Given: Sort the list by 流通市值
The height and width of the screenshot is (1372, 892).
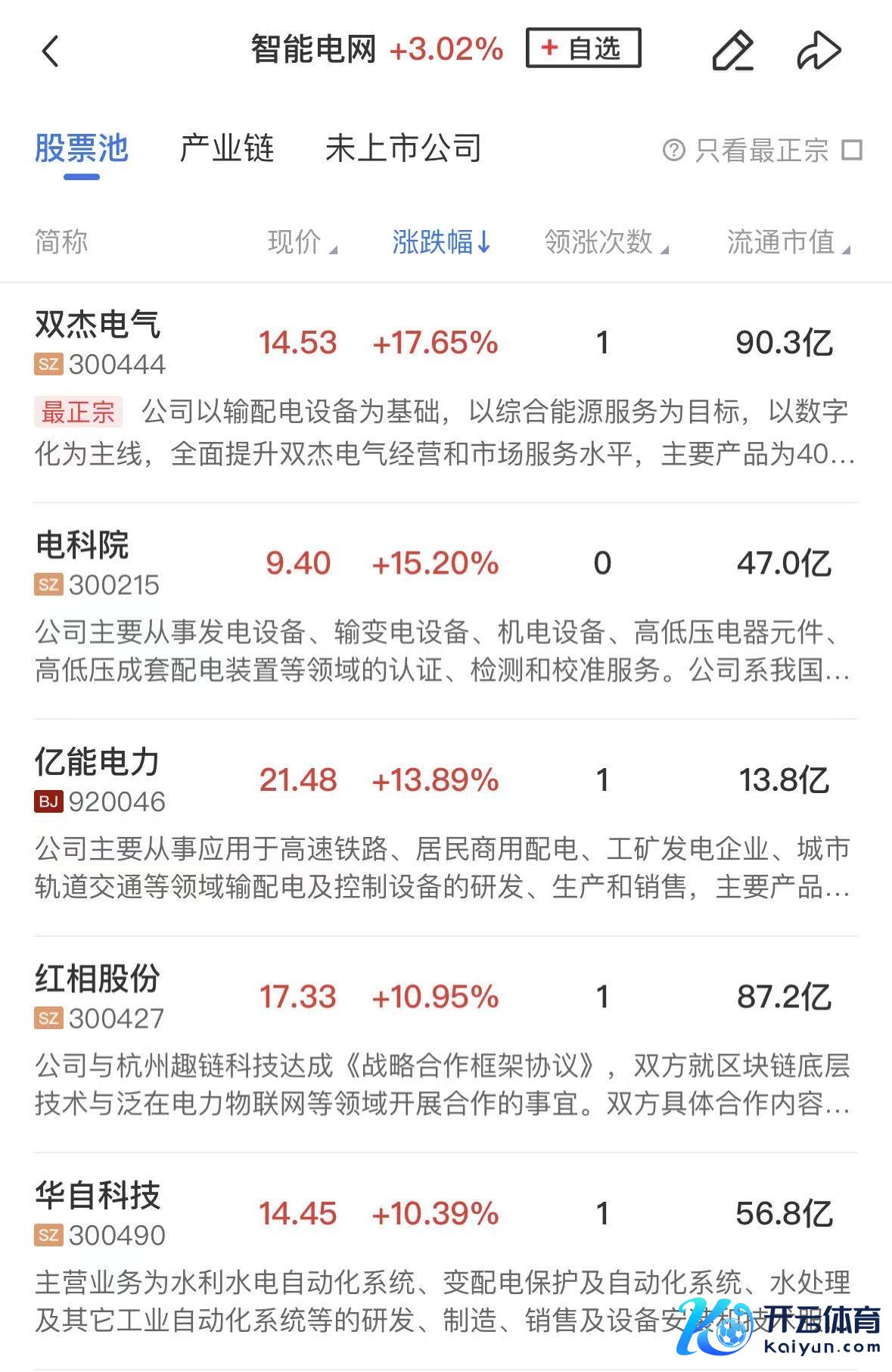Looking at the screenshot, I should 787,242.
